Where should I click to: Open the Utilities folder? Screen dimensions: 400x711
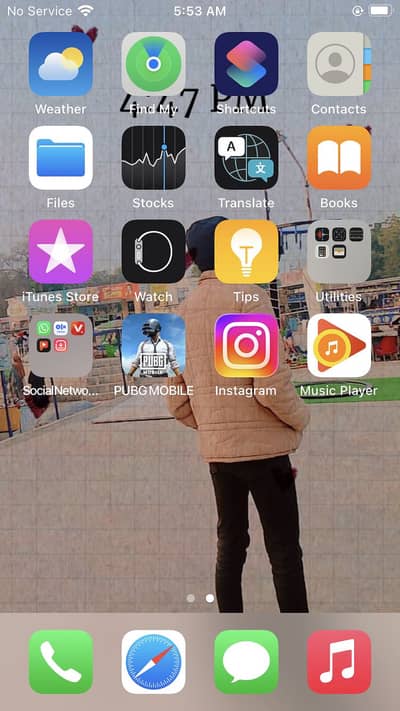[x=339, y=252]
